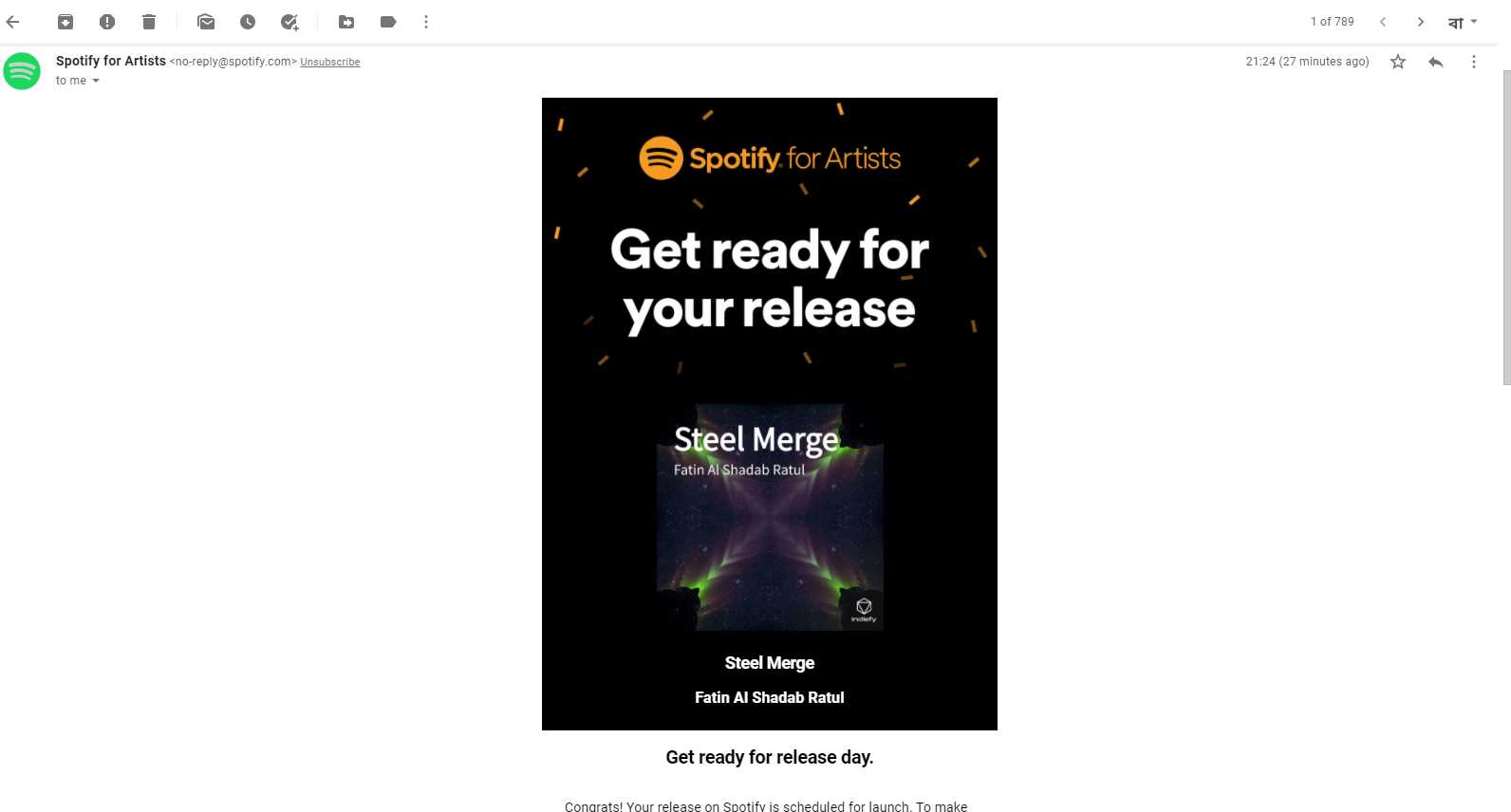This screenshot has height=812, width=1511.
Task: Report this email as spam
Action: (107, 22)
